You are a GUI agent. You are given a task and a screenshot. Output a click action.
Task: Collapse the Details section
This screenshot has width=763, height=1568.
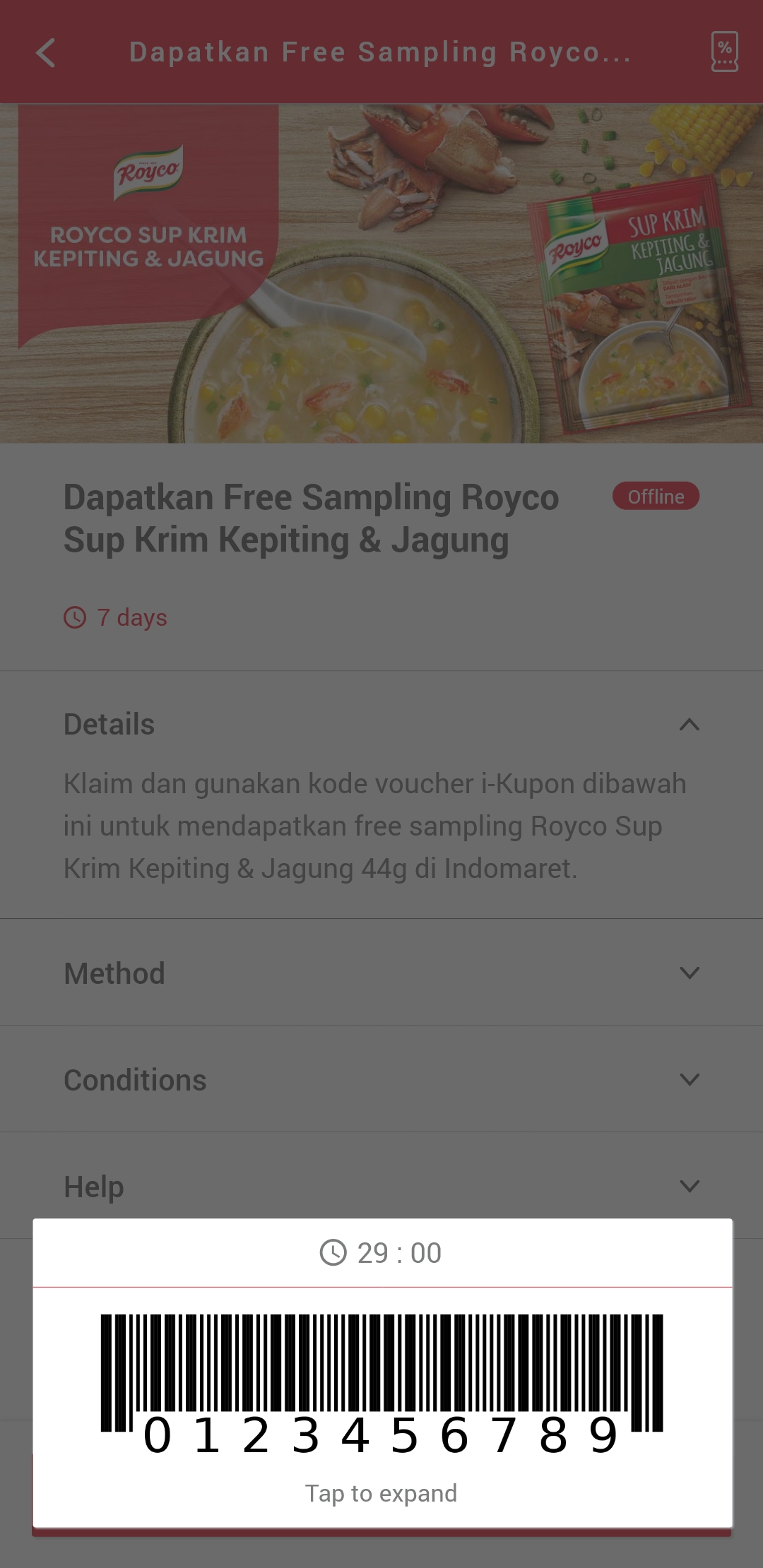[381, 725]
